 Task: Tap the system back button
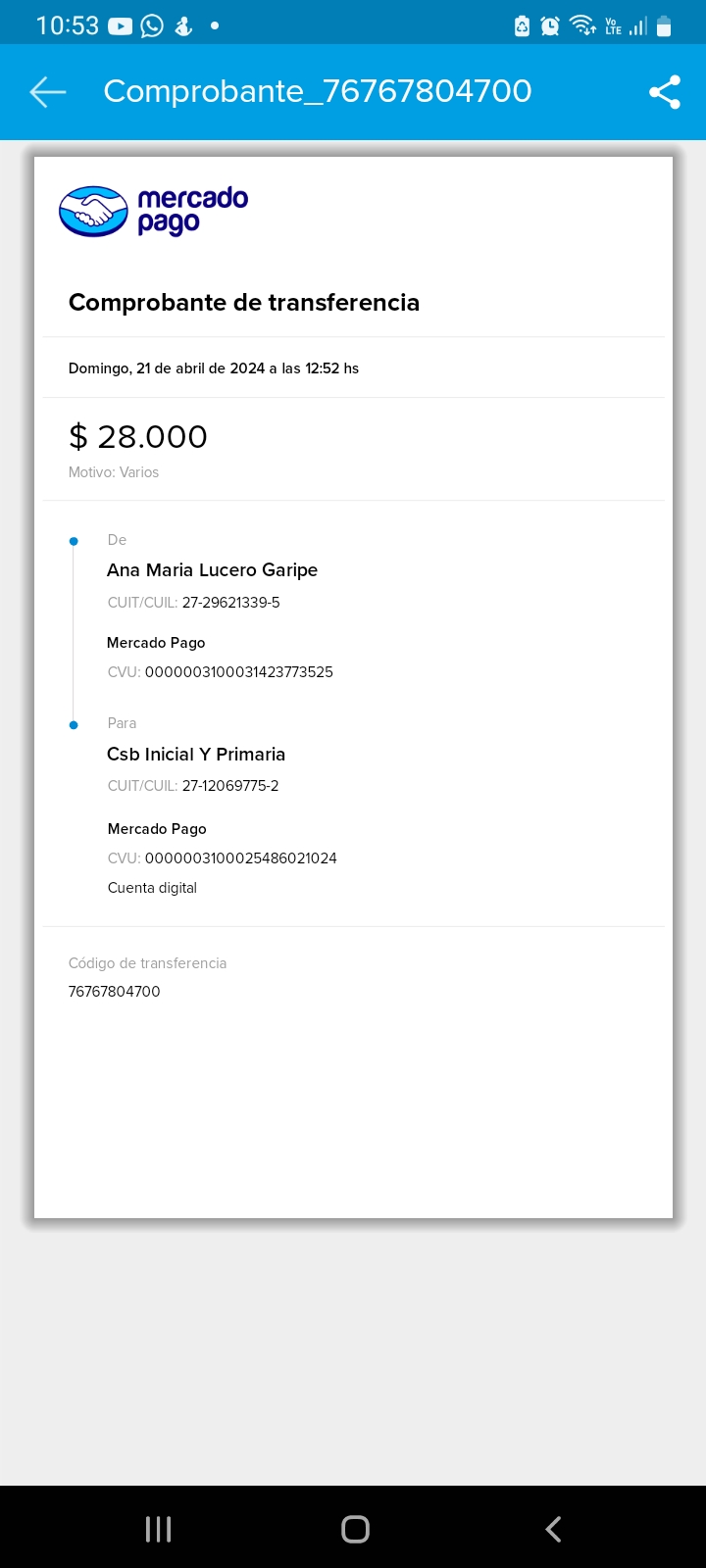pyautogui.click(x=553, y=1529)
